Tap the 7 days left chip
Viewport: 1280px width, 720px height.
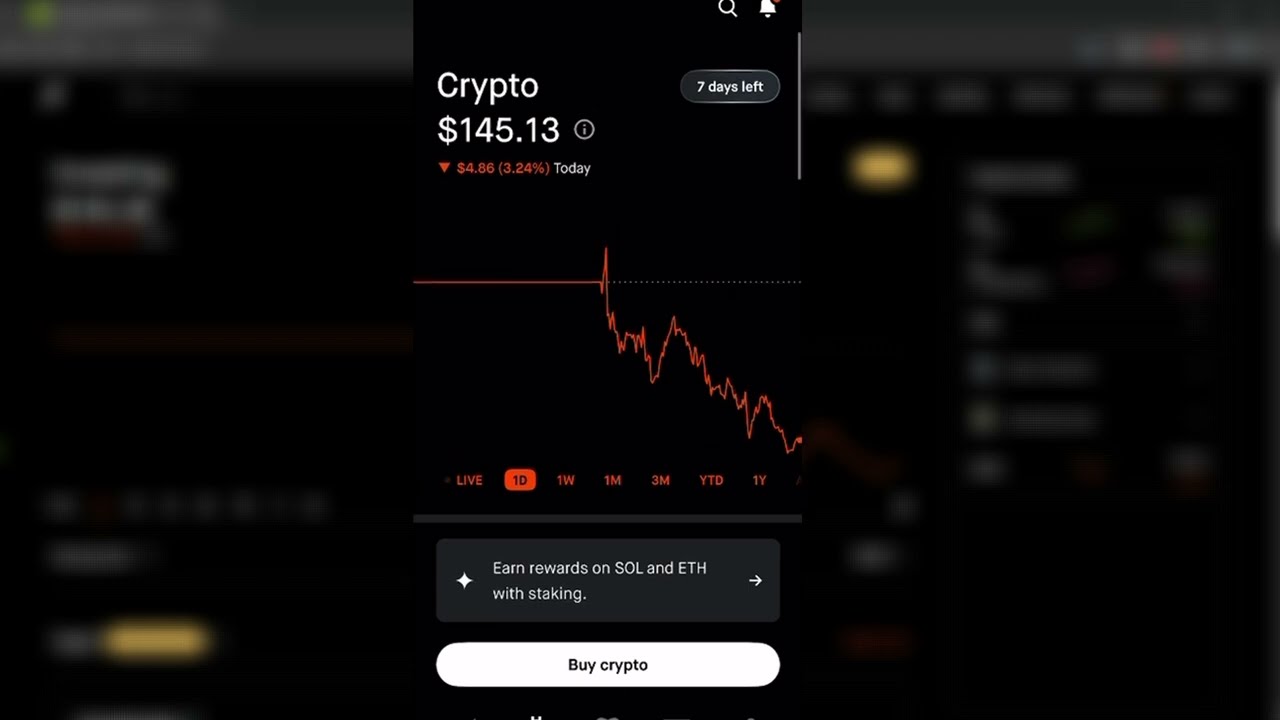730,87
